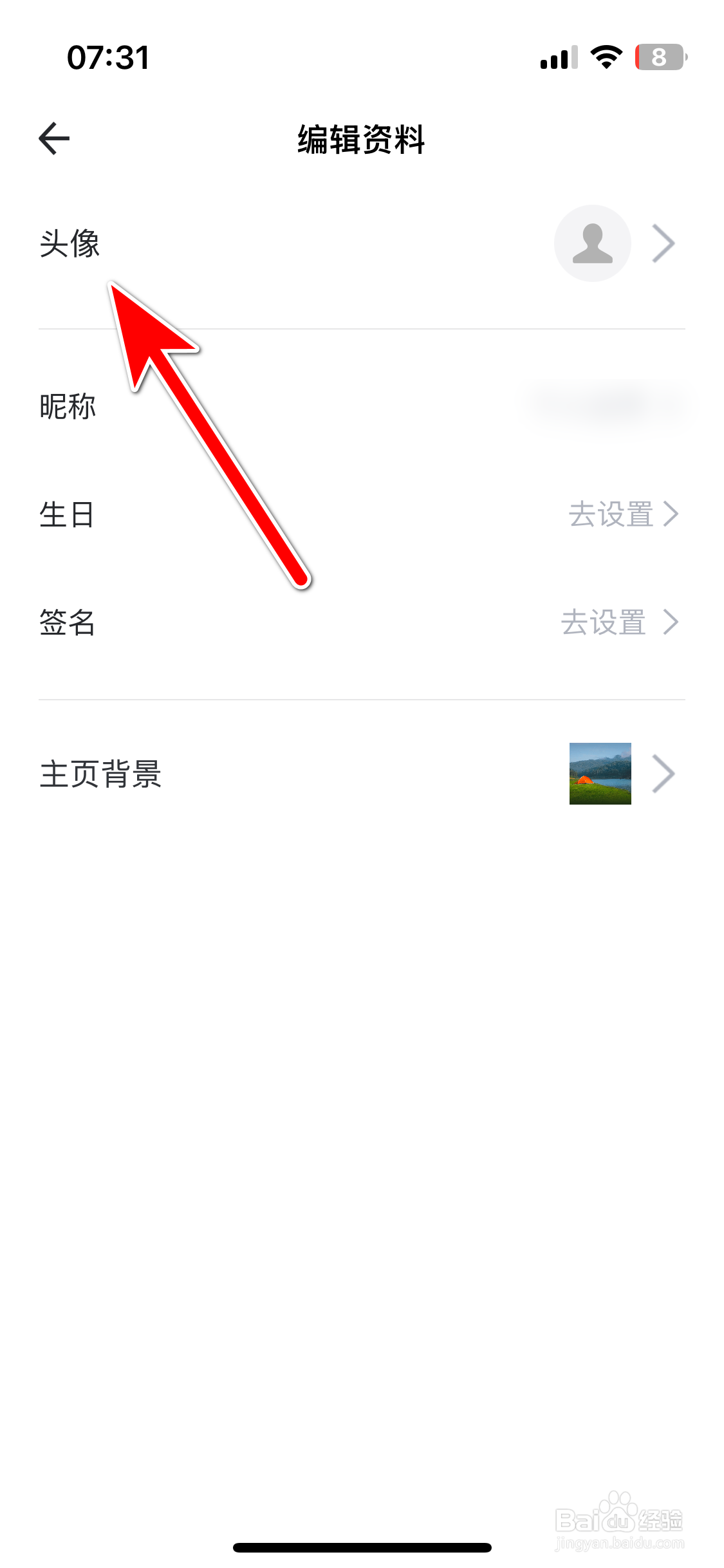Tap the Wi-Fi icon in status bar
724x1568 pixels.
[x=605, y=57]
